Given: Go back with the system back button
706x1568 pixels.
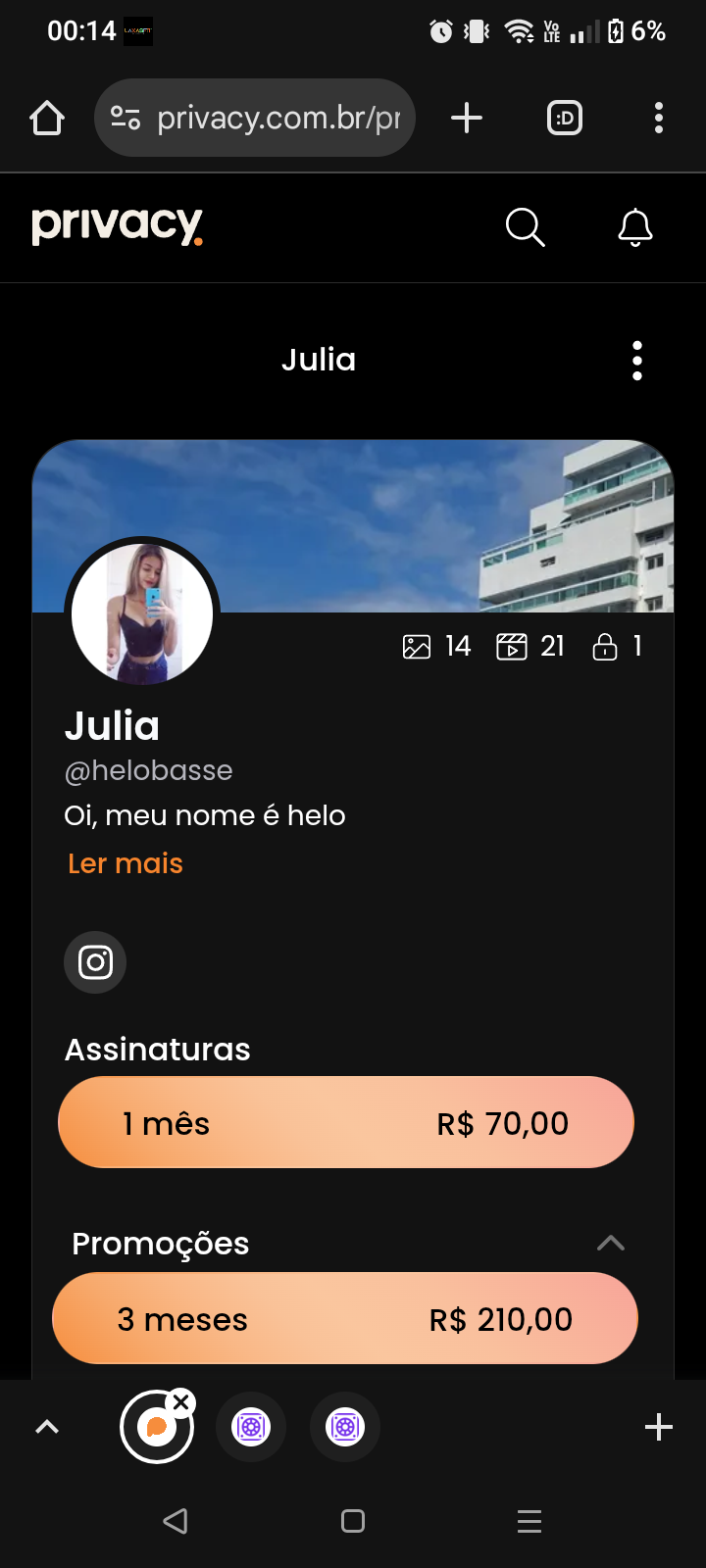Looking at the screenshot, I should point(176,1521).
